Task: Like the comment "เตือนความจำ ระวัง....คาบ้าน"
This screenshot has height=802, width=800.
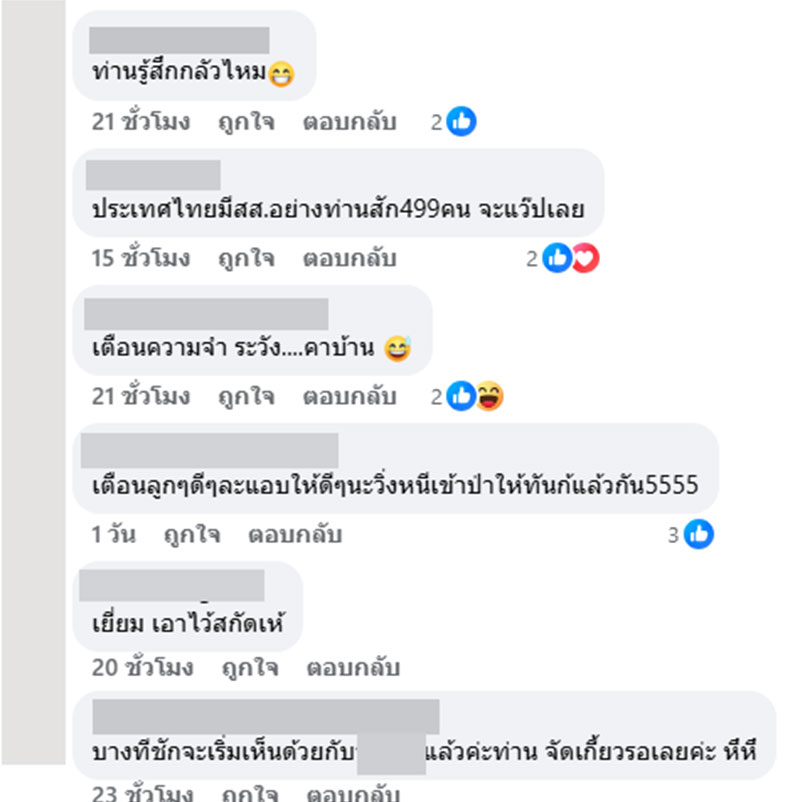Action: click(246, 396)
